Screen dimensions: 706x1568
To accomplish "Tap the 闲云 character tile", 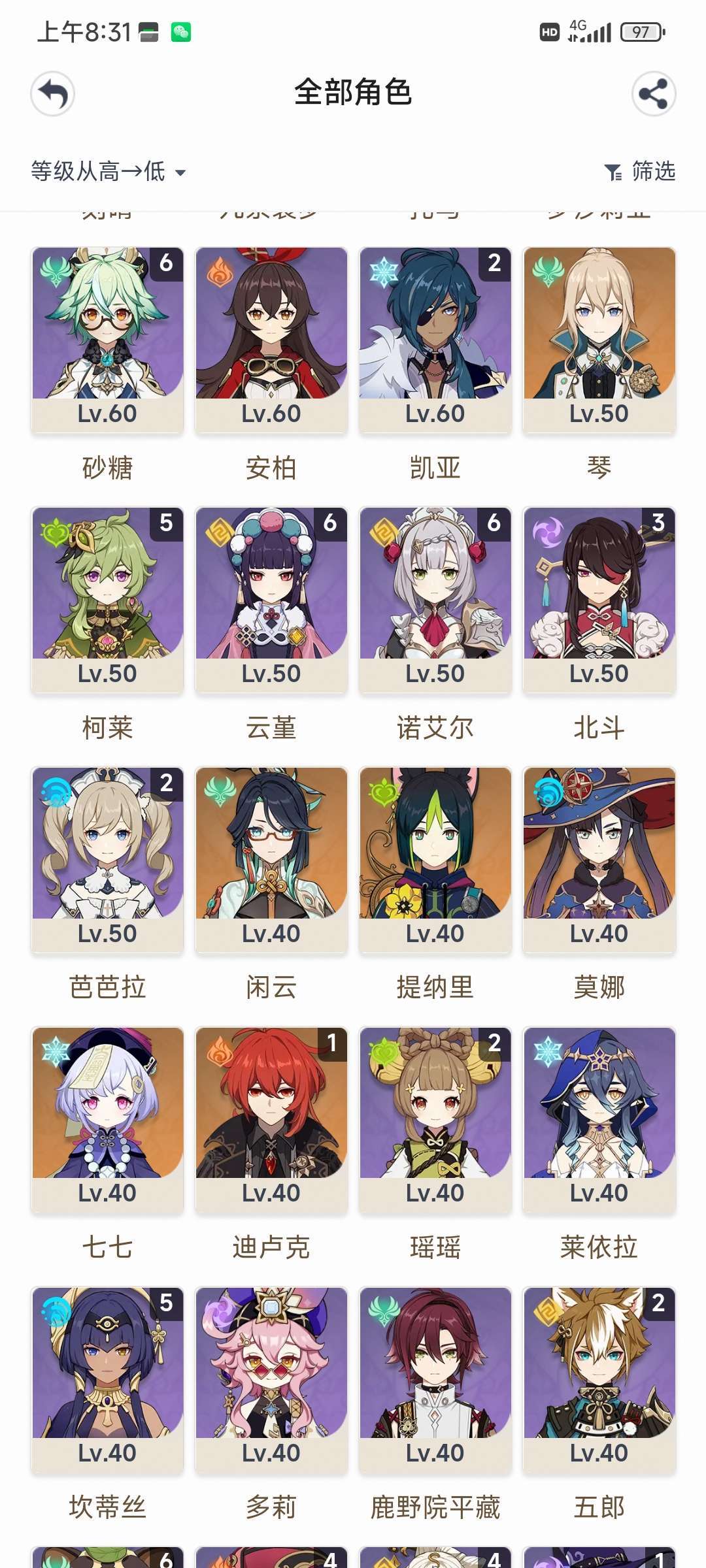I will 271,860.
